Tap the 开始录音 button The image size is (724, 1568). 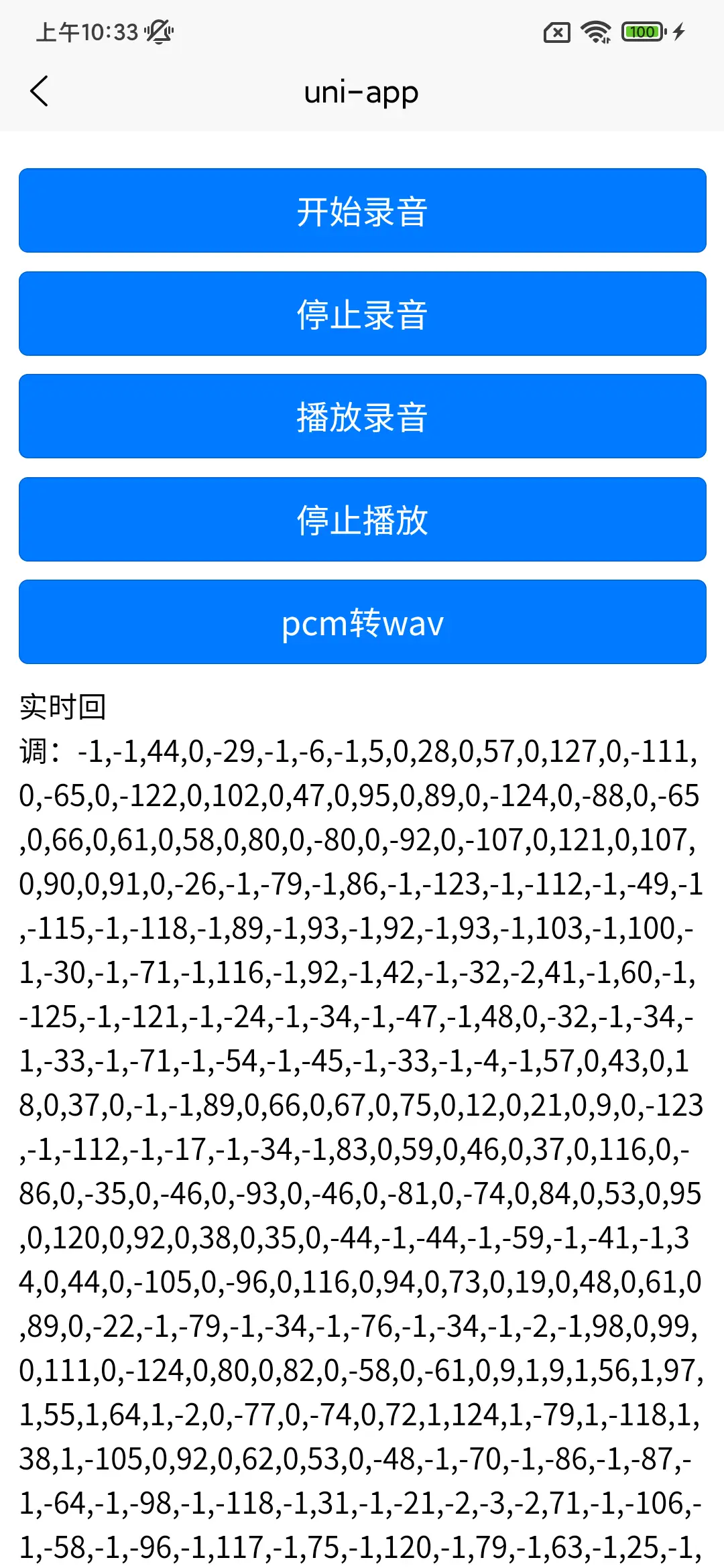(362, 210)
